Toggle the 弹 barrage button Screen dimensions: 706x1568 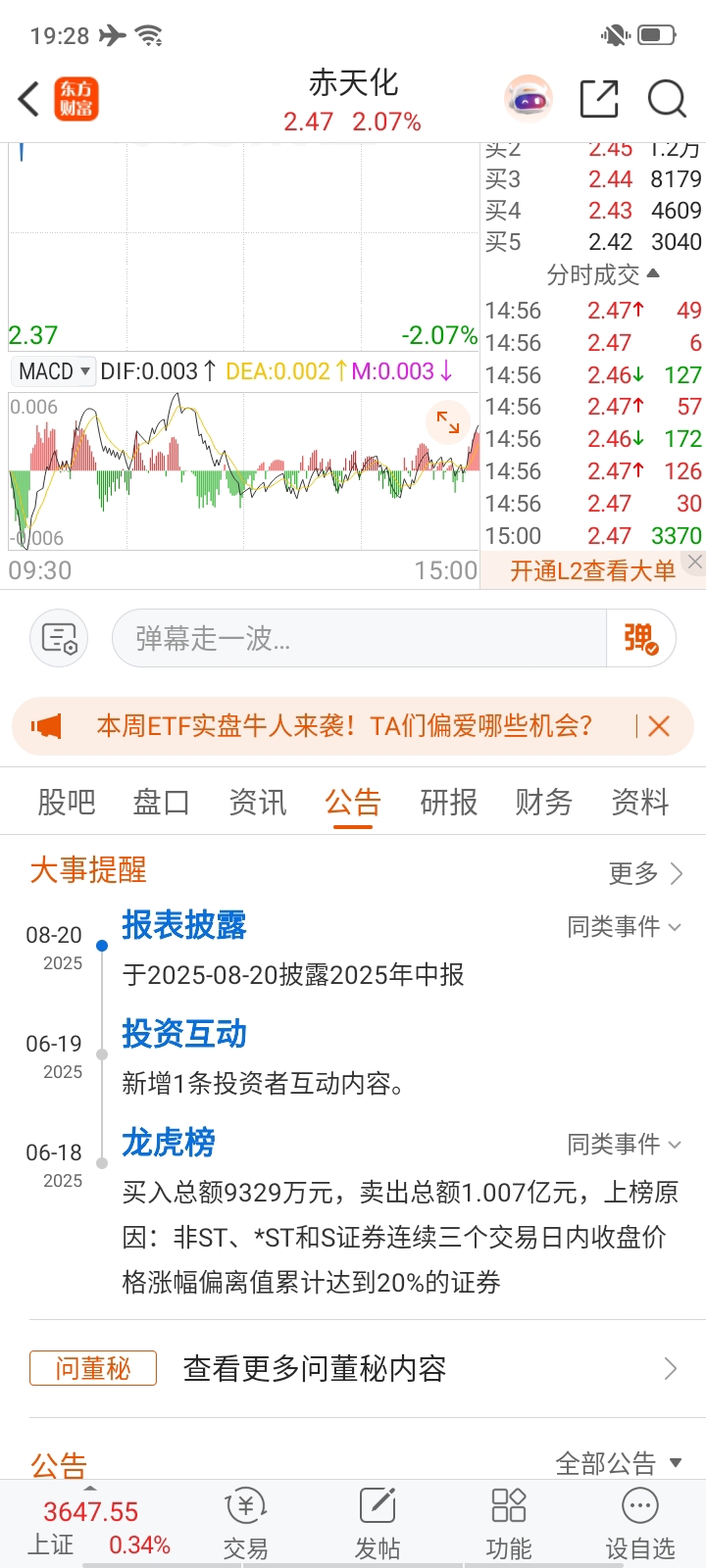(x=641, y=638)
